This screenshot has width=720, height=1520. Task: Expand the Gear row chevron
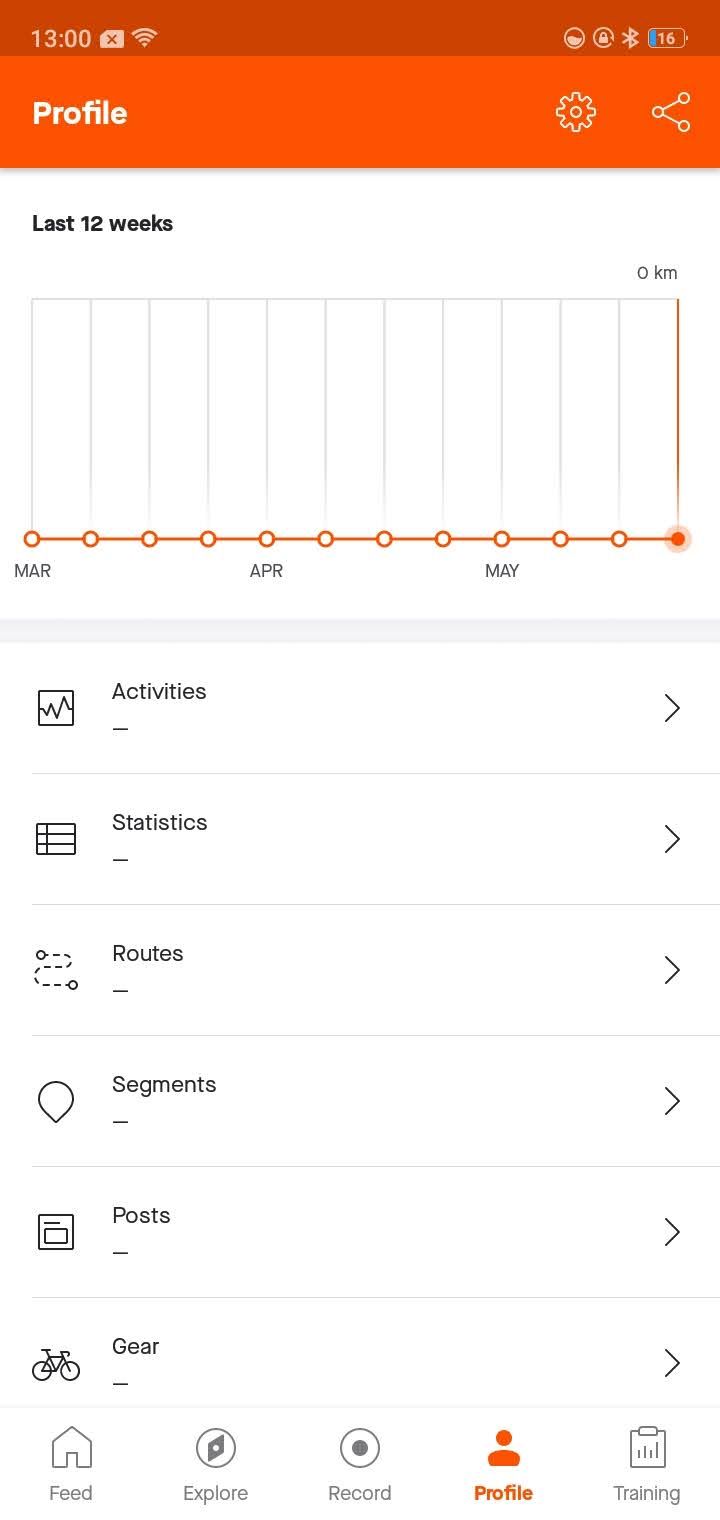pyautogui.click(x=672, y=1362)
